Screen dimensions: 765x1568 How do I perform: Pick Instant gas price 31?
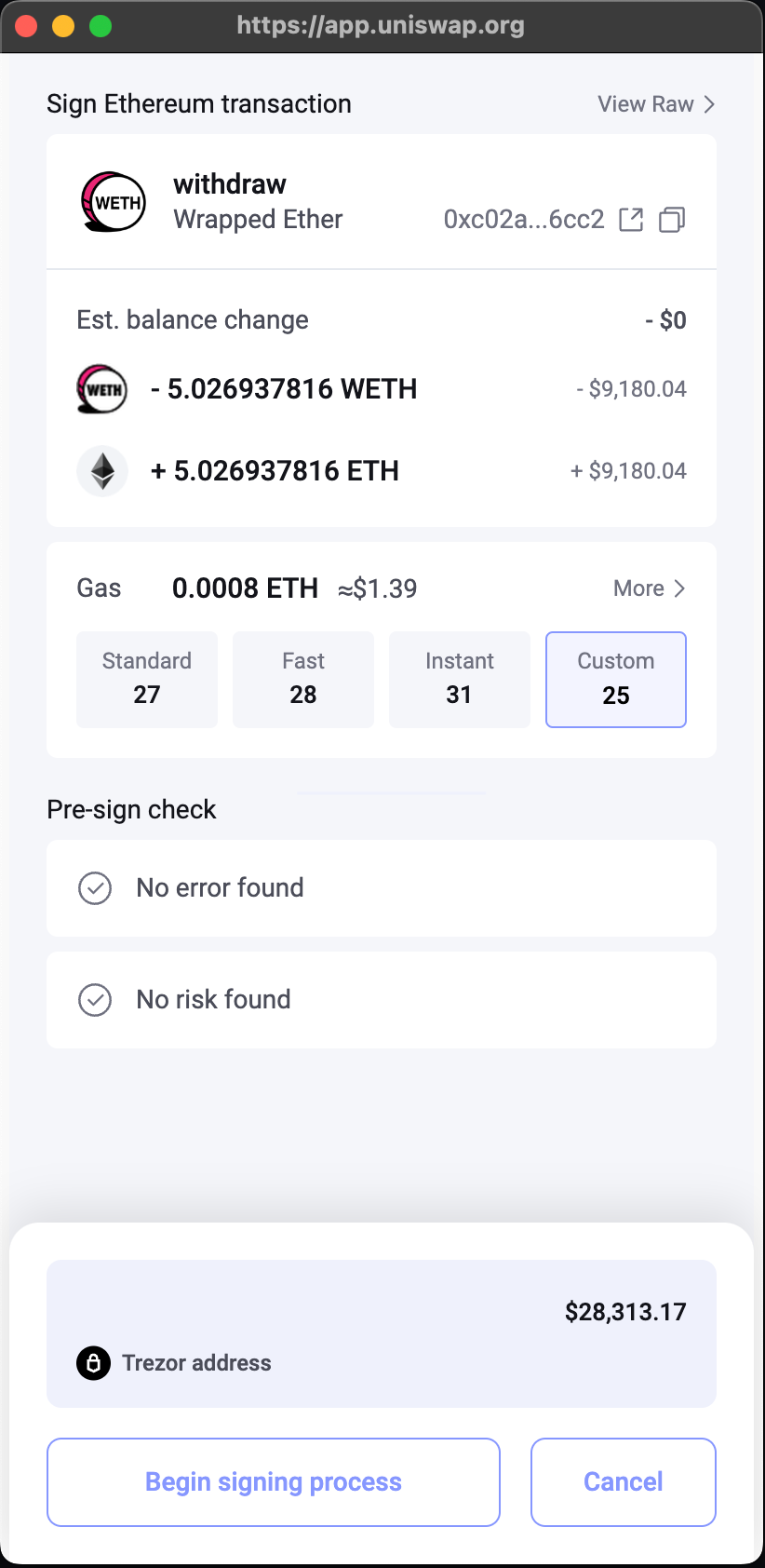[x=460, y=679]
